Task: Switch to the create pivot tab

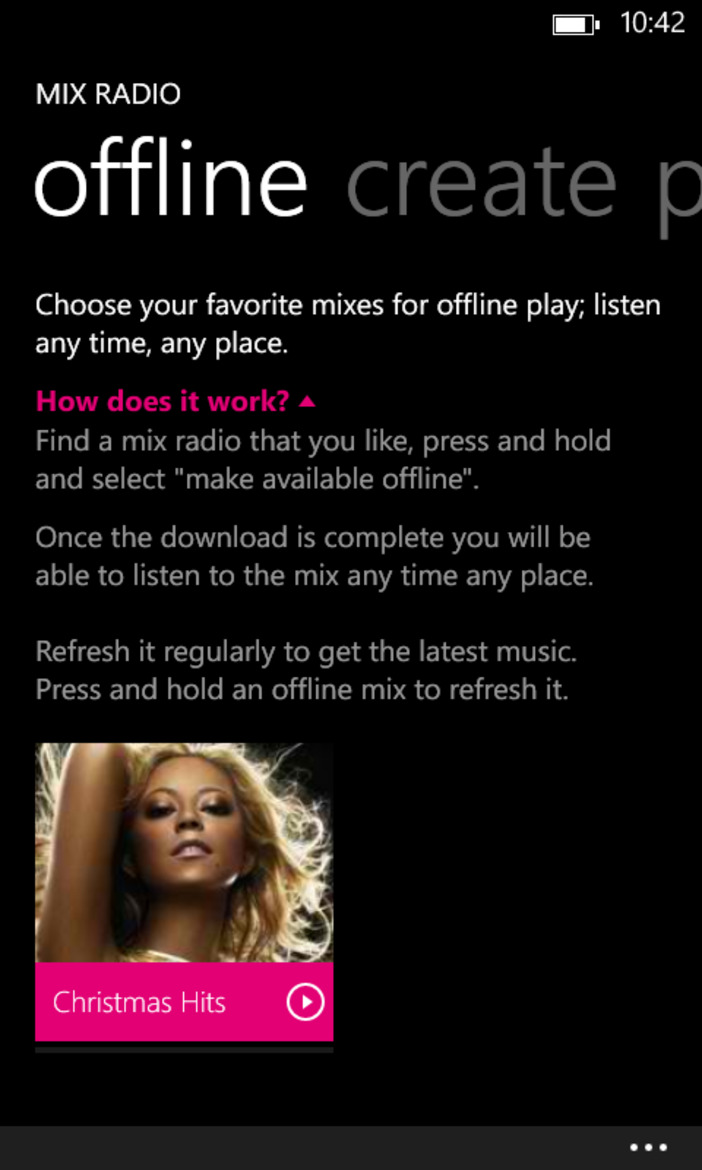Action: point(480,182)
